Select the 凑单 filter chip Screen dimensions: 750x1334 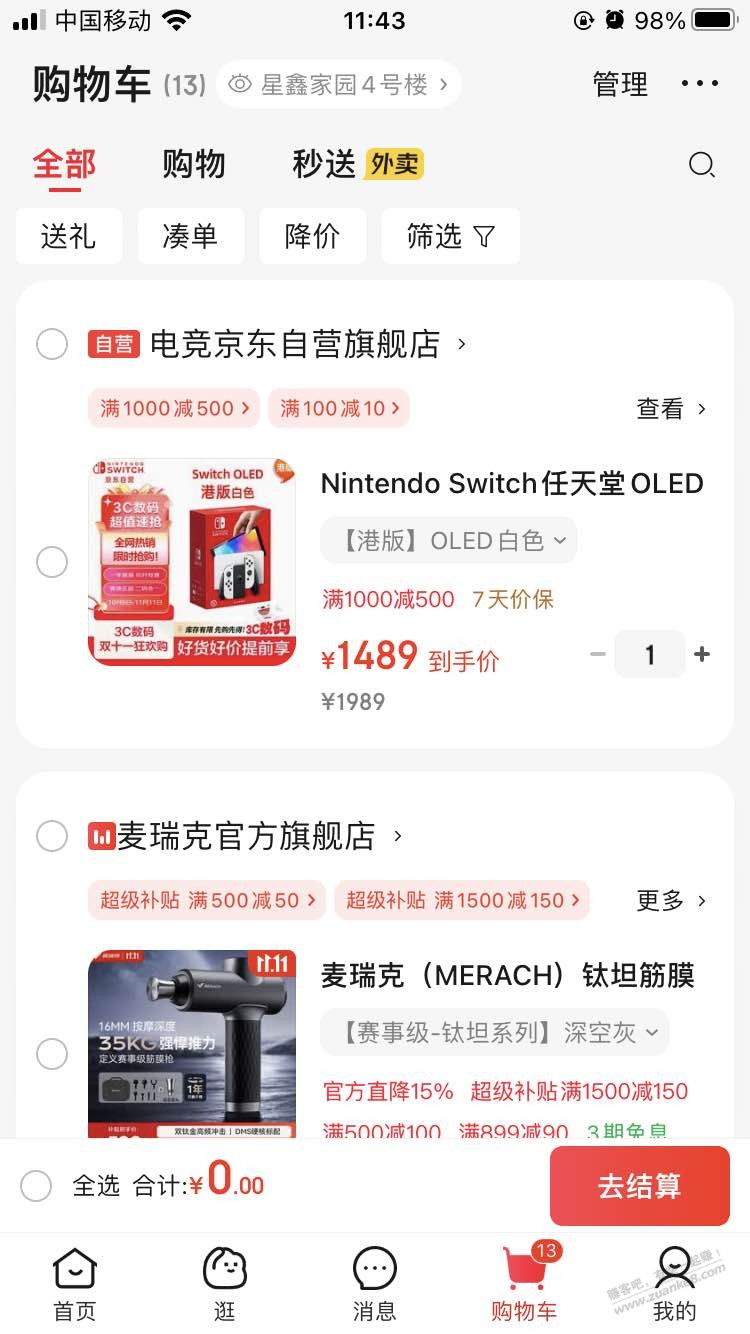[x=190, y=236]
